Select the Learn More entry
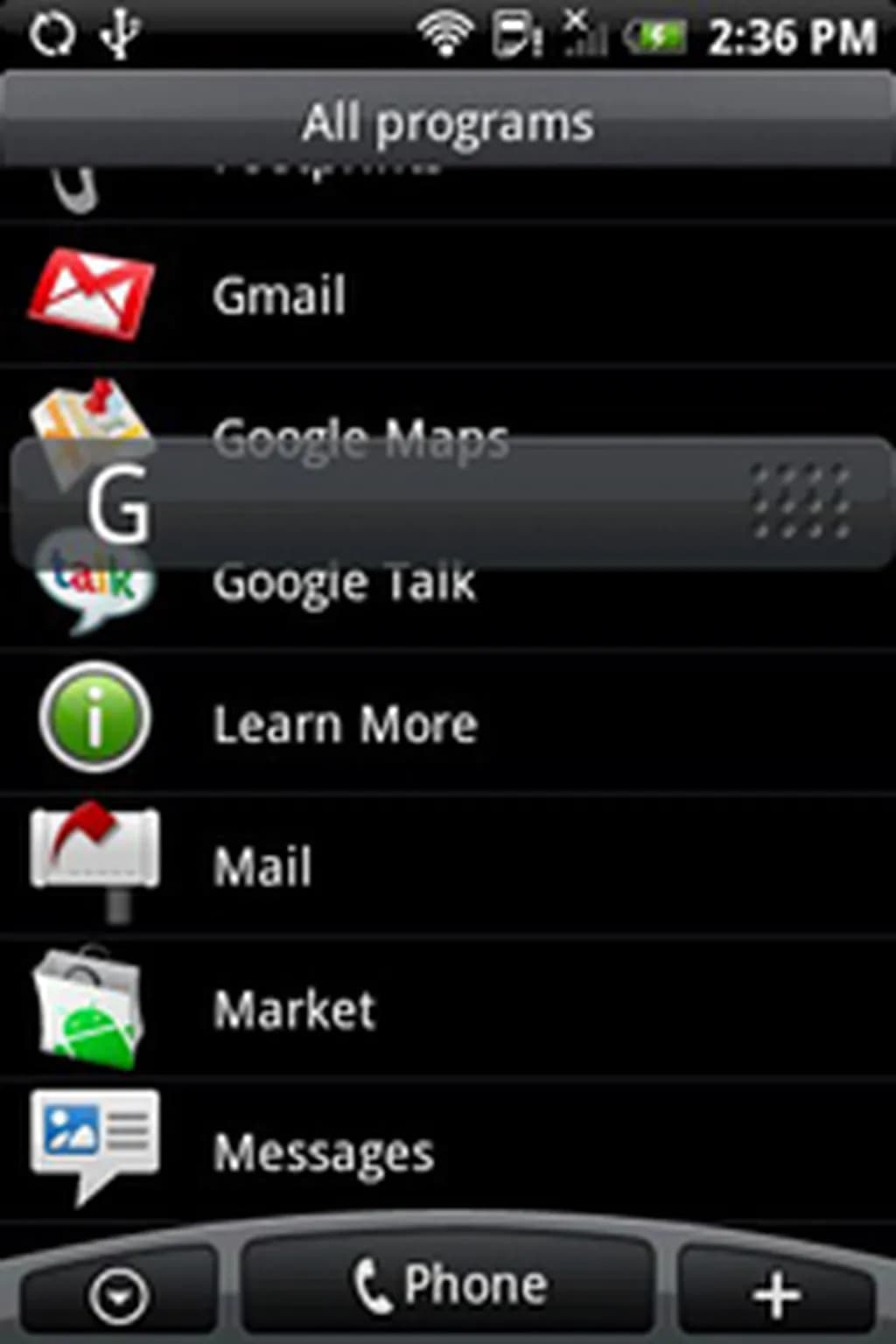 345,724
